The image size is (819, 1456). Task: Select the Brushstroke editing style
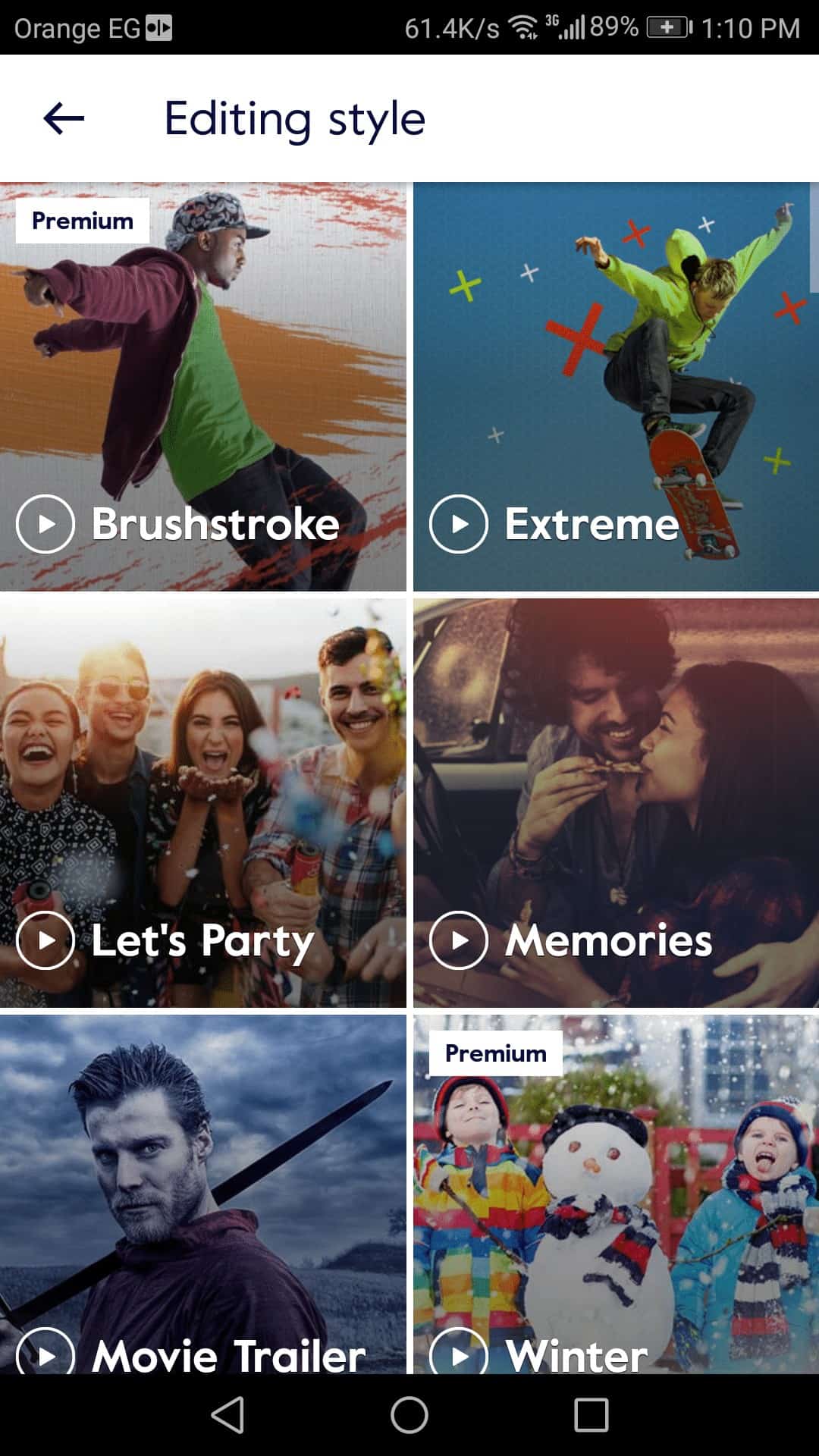point(203,364)
